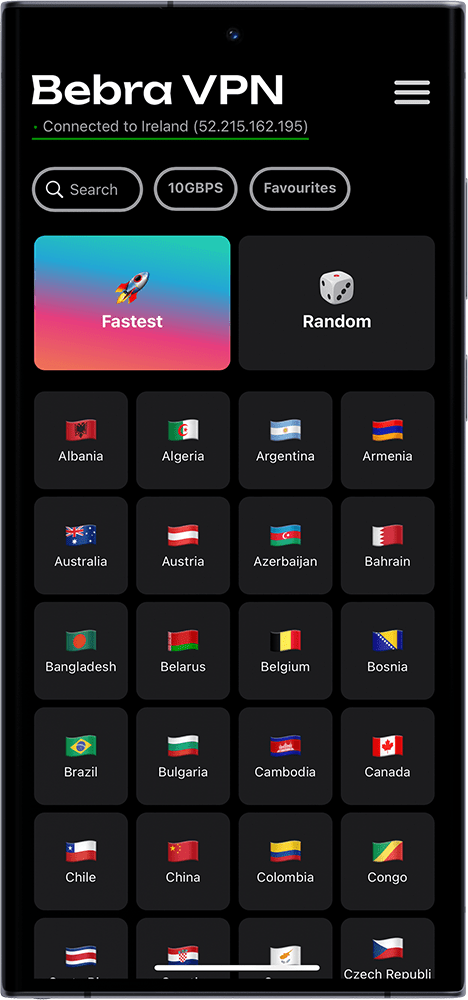The height and width of the screenshot is (1000, 468).
Task: Choose the Argentina tile
Action: [x=286, y=440]
